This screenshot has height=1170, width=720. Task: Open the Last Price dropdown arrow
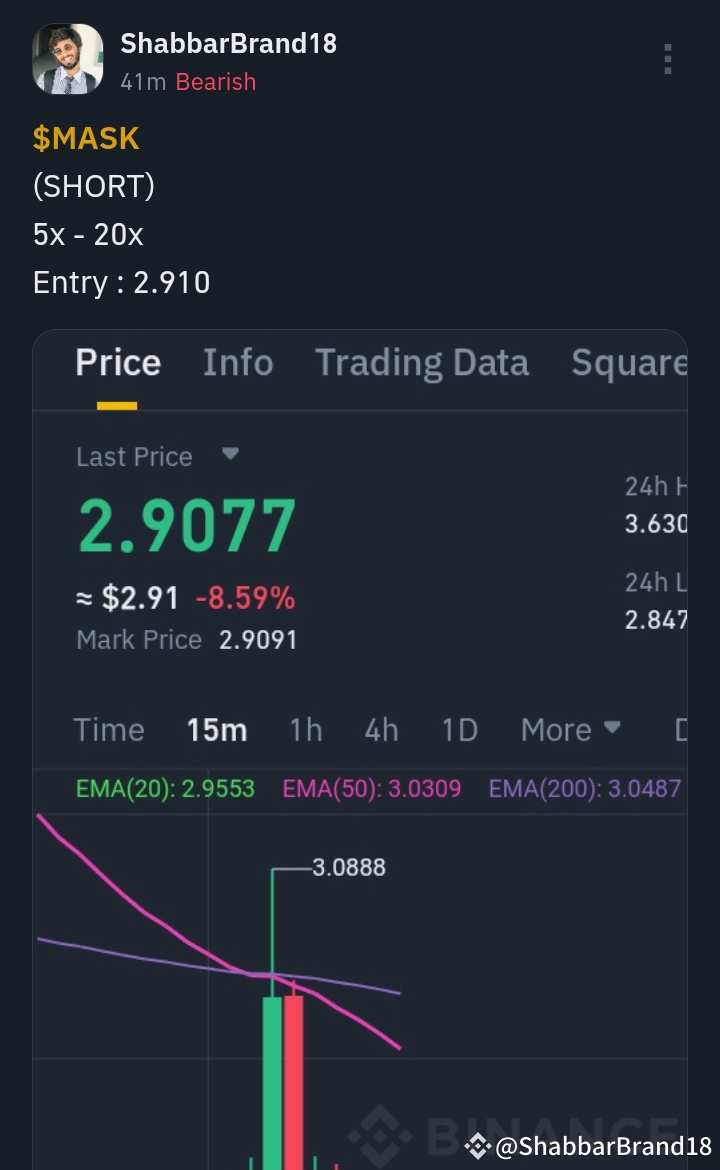230,455
